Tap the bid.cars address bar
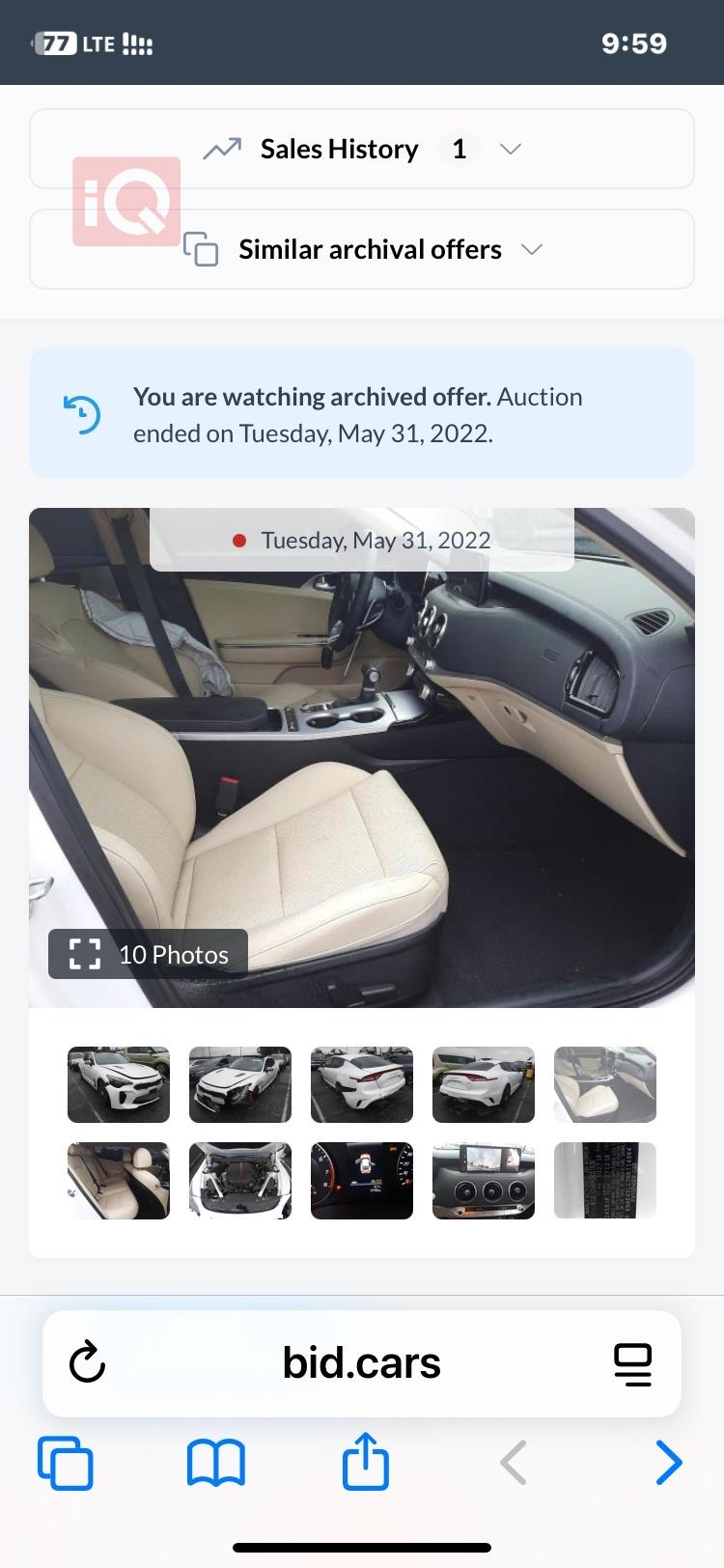 (362, 1363)
